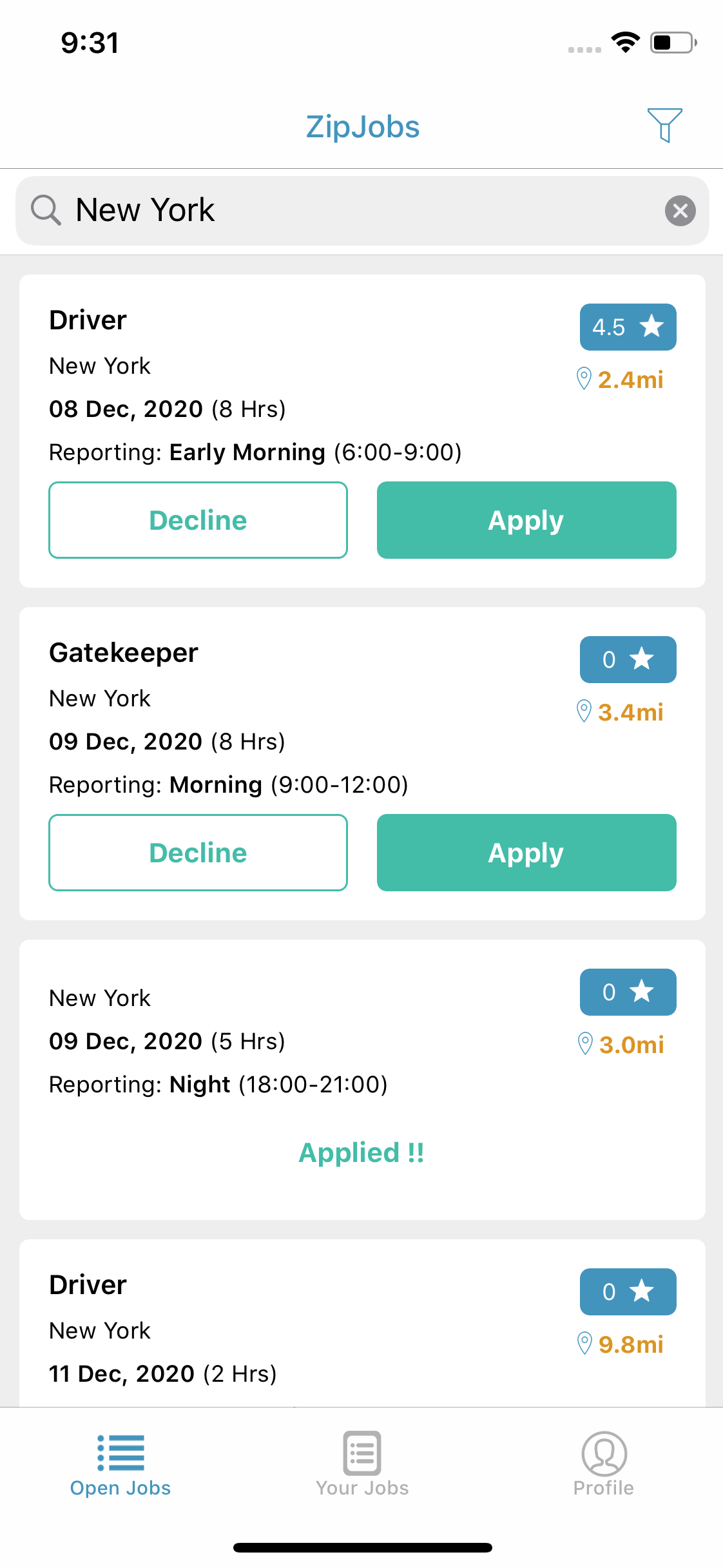The height and width of the screenshot is (1568, 723).
Task: Clear the search text
Action: coord(680,211)
